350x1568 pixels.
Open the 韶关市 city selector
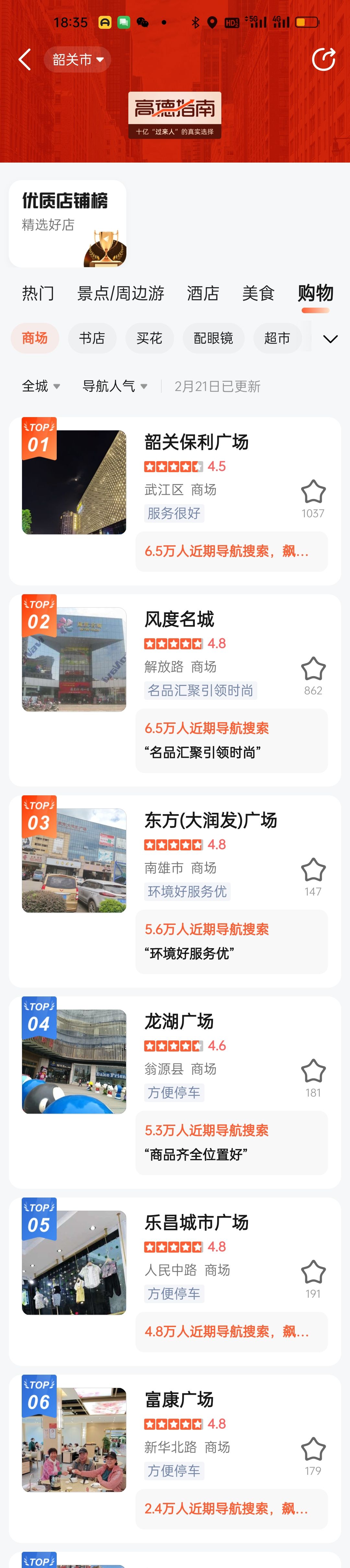click(77, 60)
